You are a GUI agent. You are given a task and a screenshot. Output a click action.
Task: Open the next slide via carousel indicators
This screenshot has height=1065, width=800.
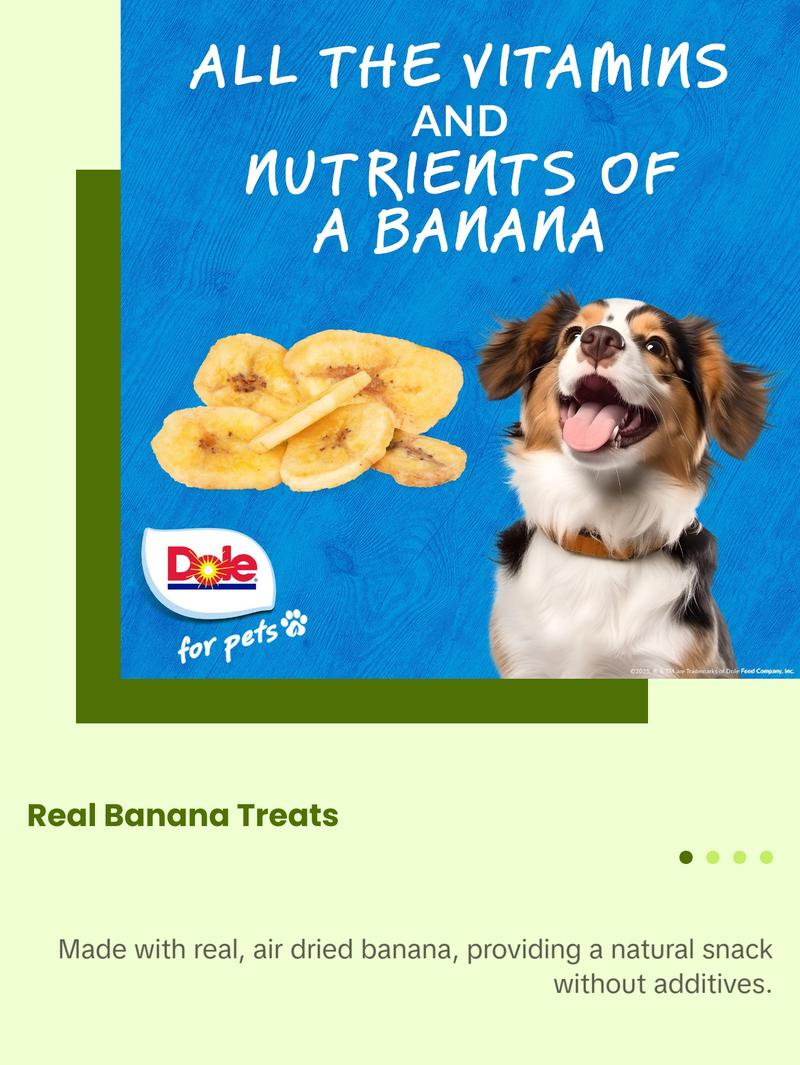coord(713,857)
